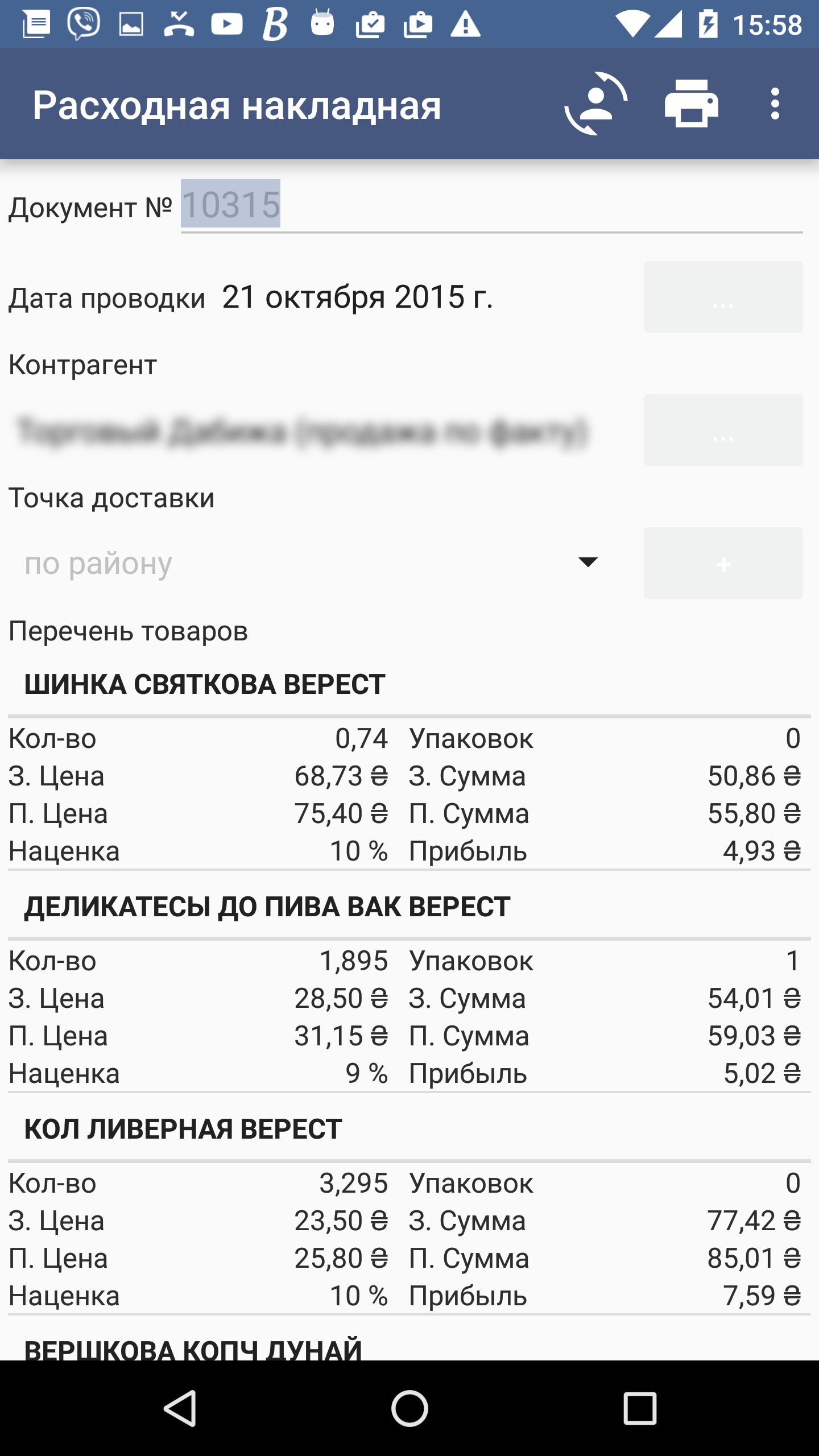
Task: Tap the sync contact icon in toolbar
Action: pos(596,104)
